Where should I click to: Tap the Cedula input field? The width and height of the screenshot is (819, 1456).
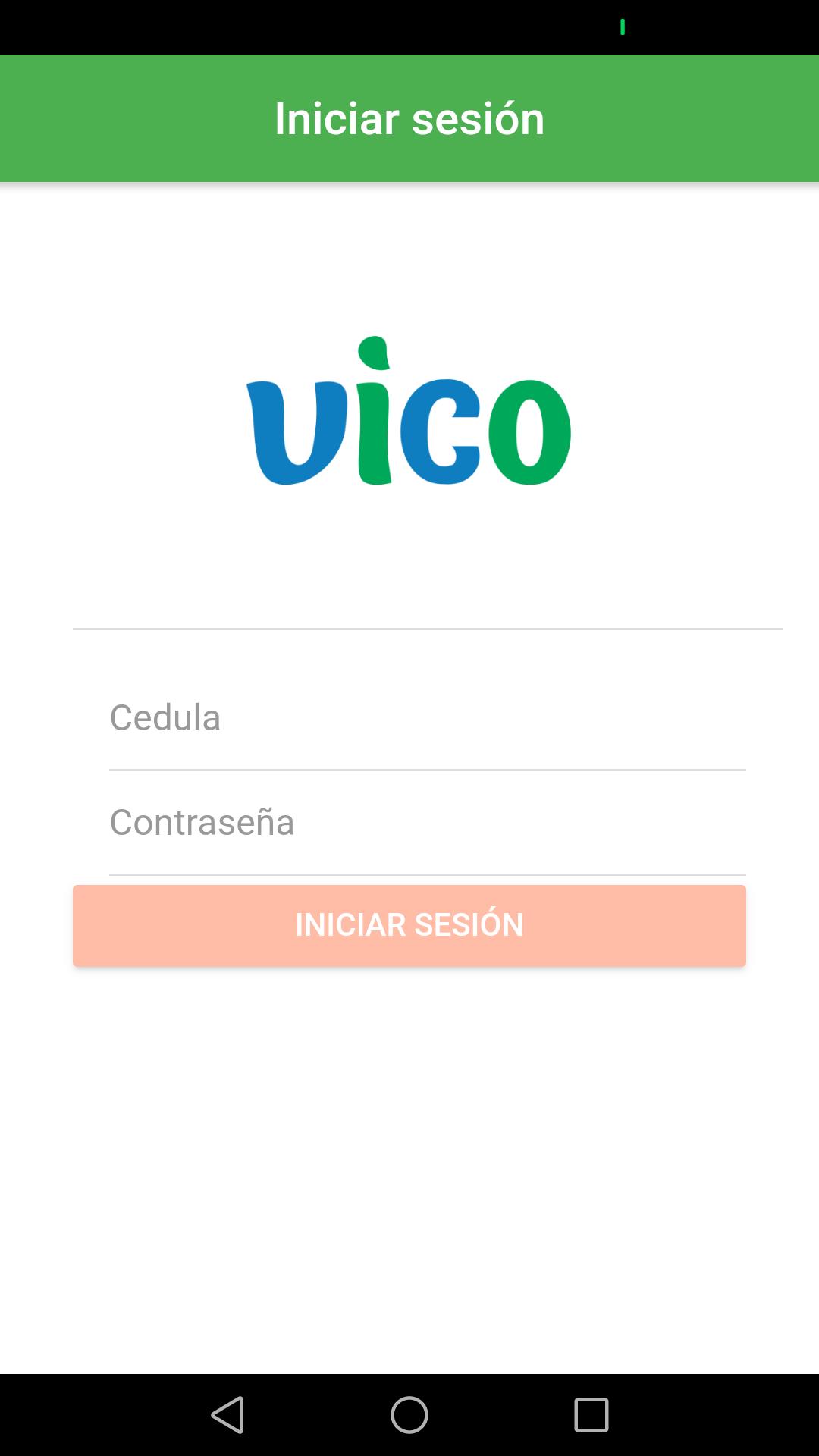pos(428,718)
